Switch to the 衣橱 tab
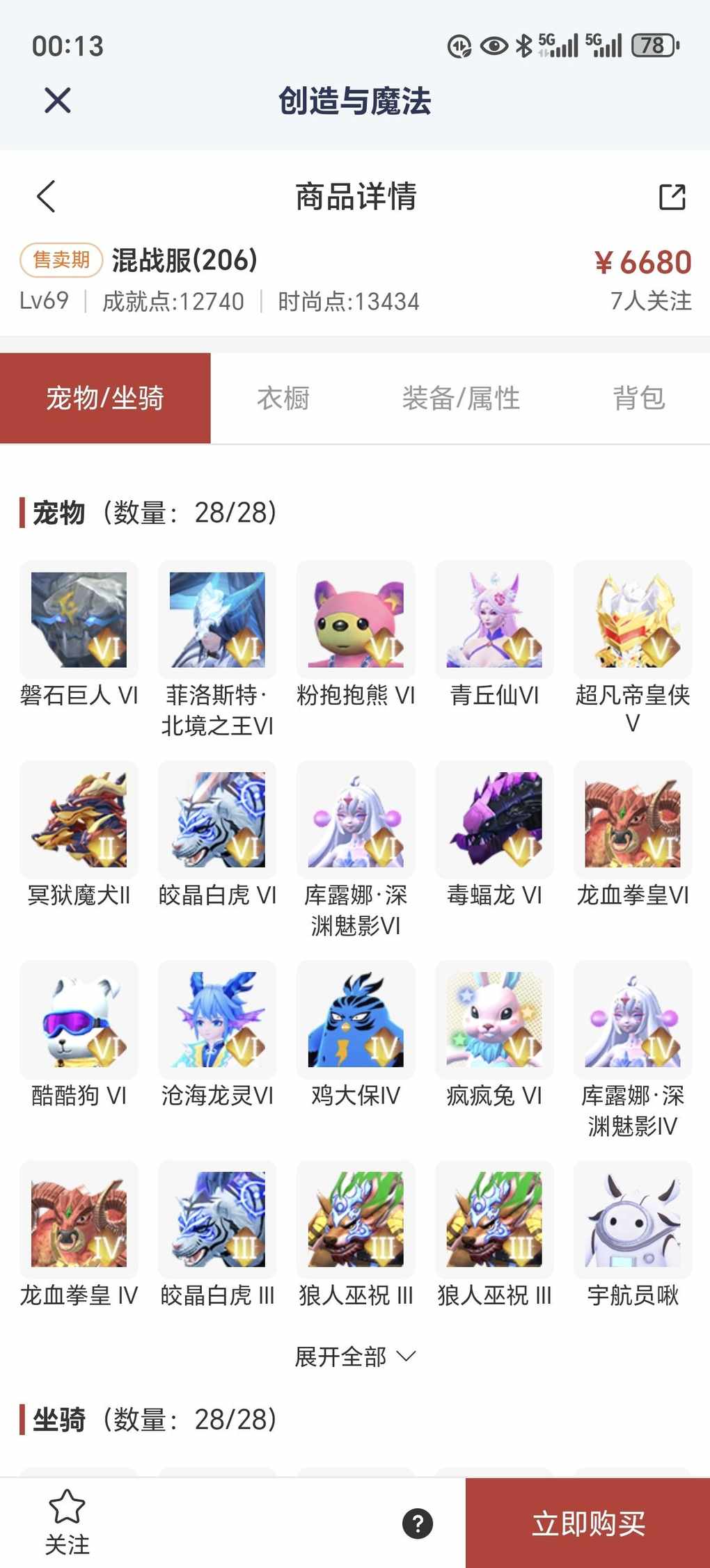 [283, 399]
